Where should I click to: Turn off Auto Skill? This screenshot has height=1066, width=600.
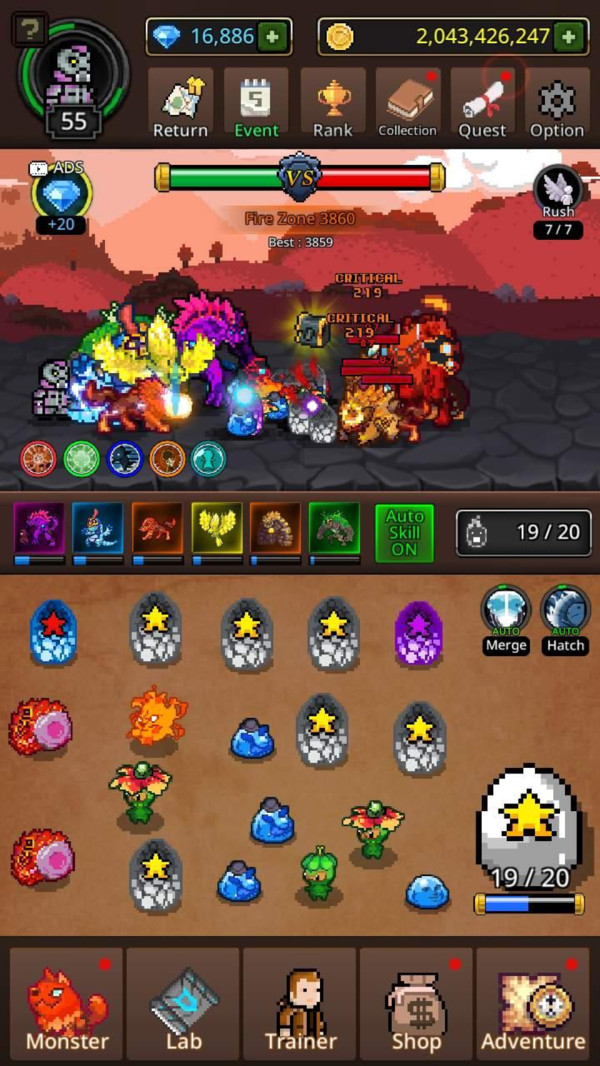(x=404, y=532)
